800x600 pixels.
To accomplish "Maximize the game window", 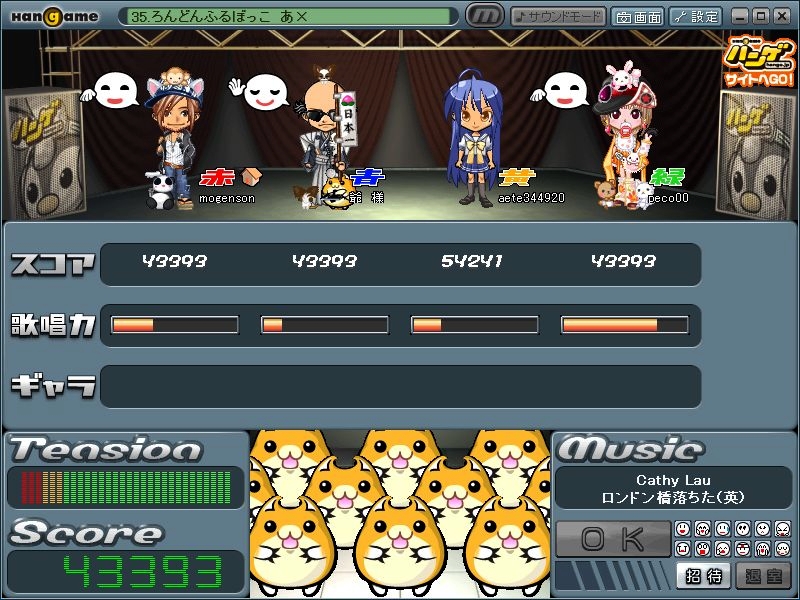I will pyautogui.click(x=760, y=16).
